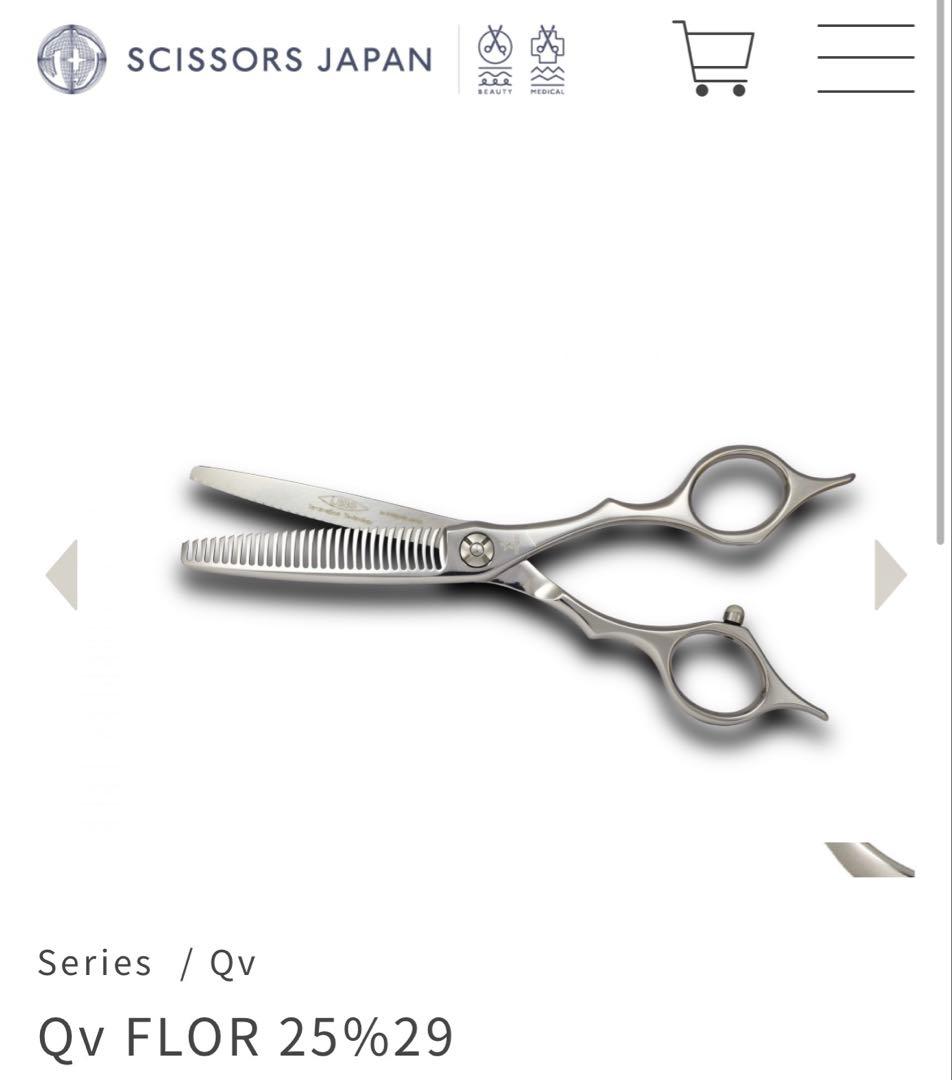
Task: Open the Beauty category icon
Action: [x=495, y=59]
